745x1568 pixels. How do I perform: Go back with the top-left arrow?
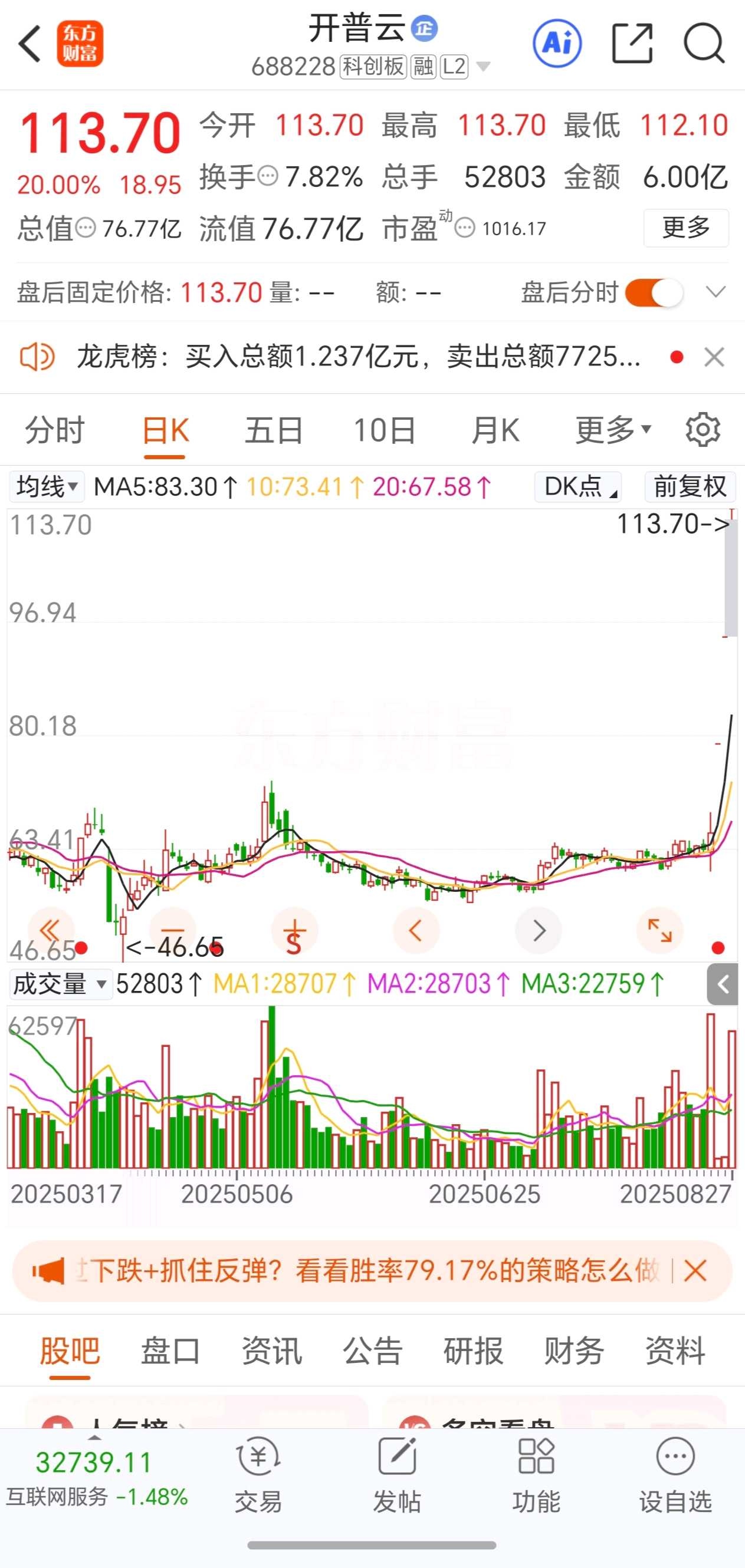tap(29, 44)
